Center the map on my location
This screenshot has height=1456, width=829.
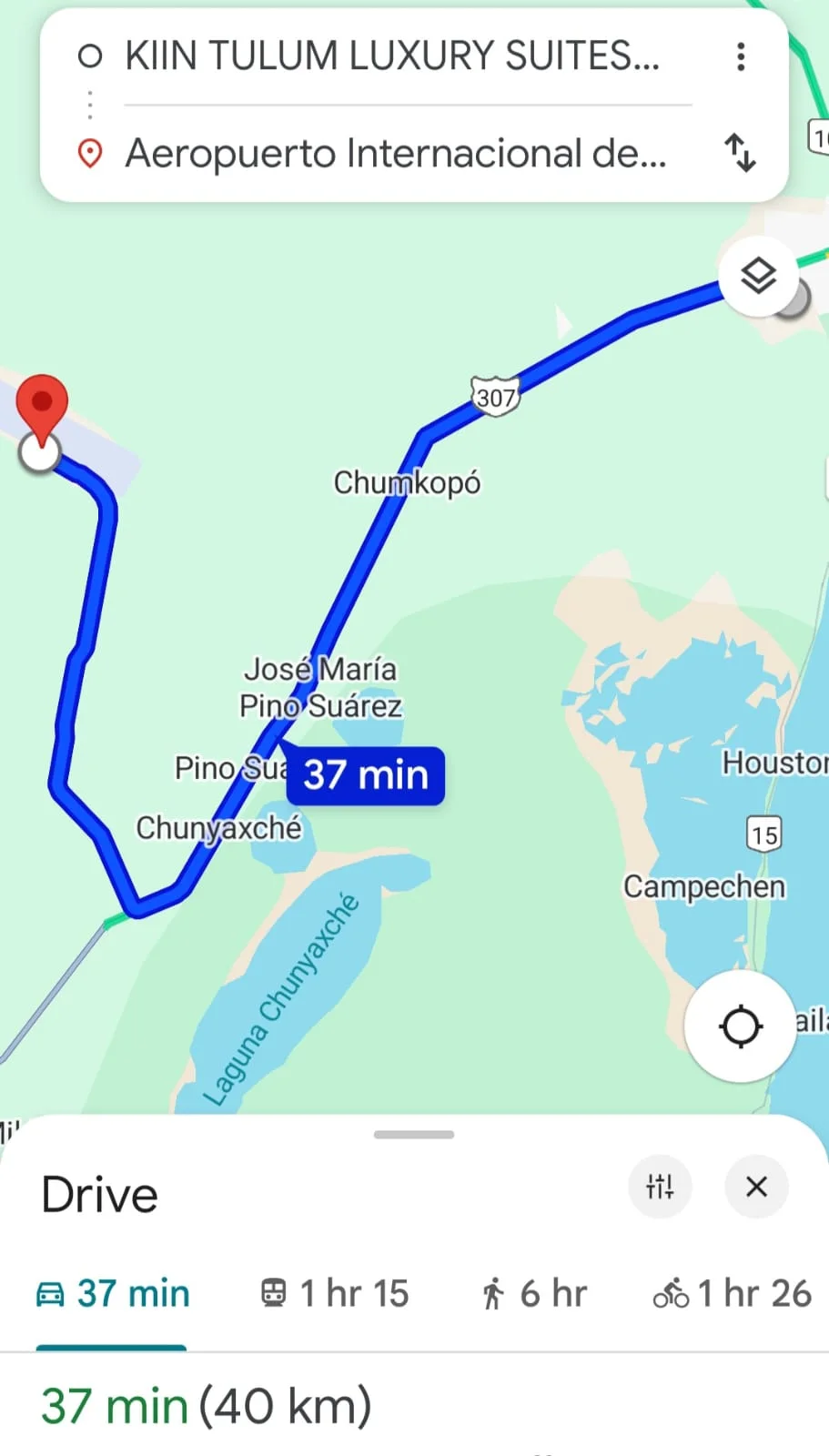pos(740,1026)
